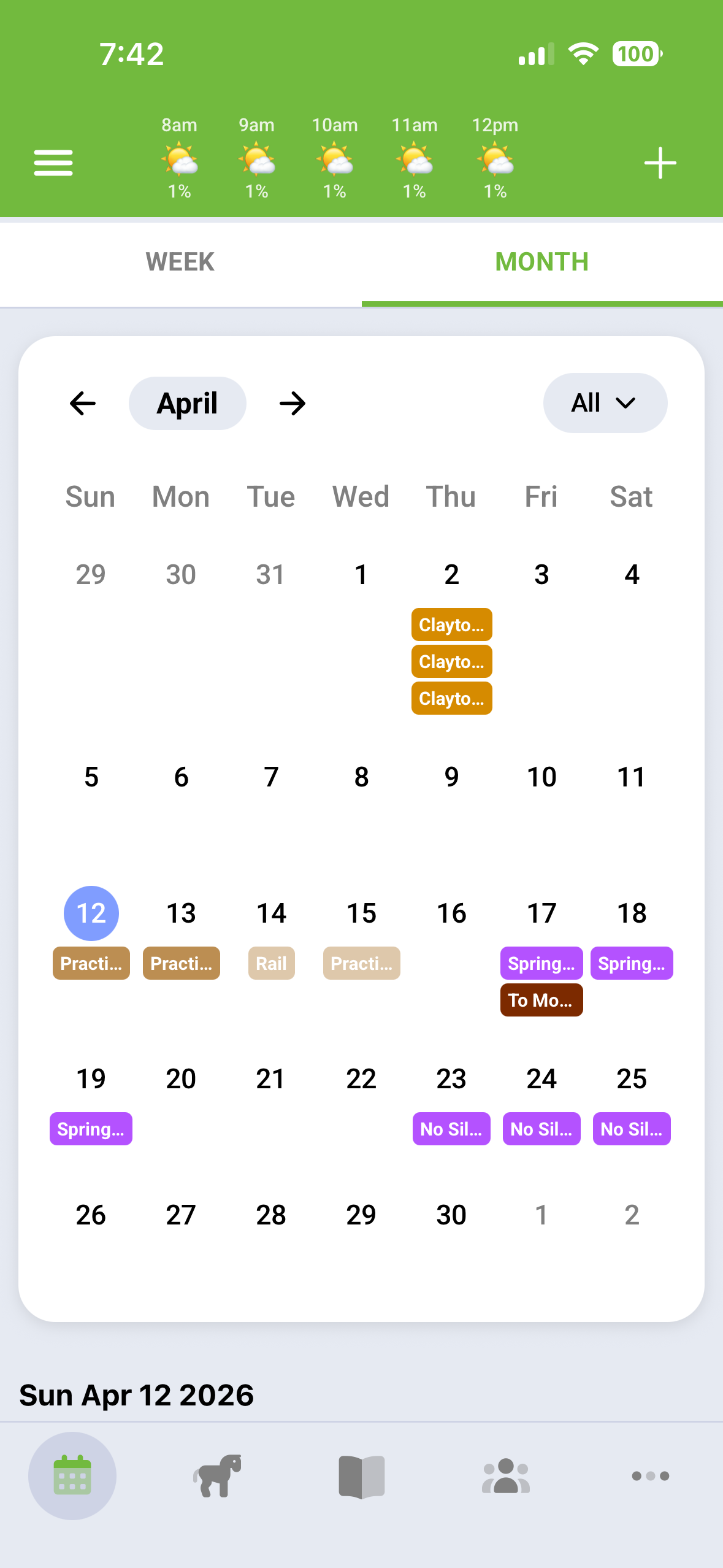This screenshot has height=1568, width=723.
Task: Tap the purple Spring event on April 19
Action: (x=91, y=1129)
